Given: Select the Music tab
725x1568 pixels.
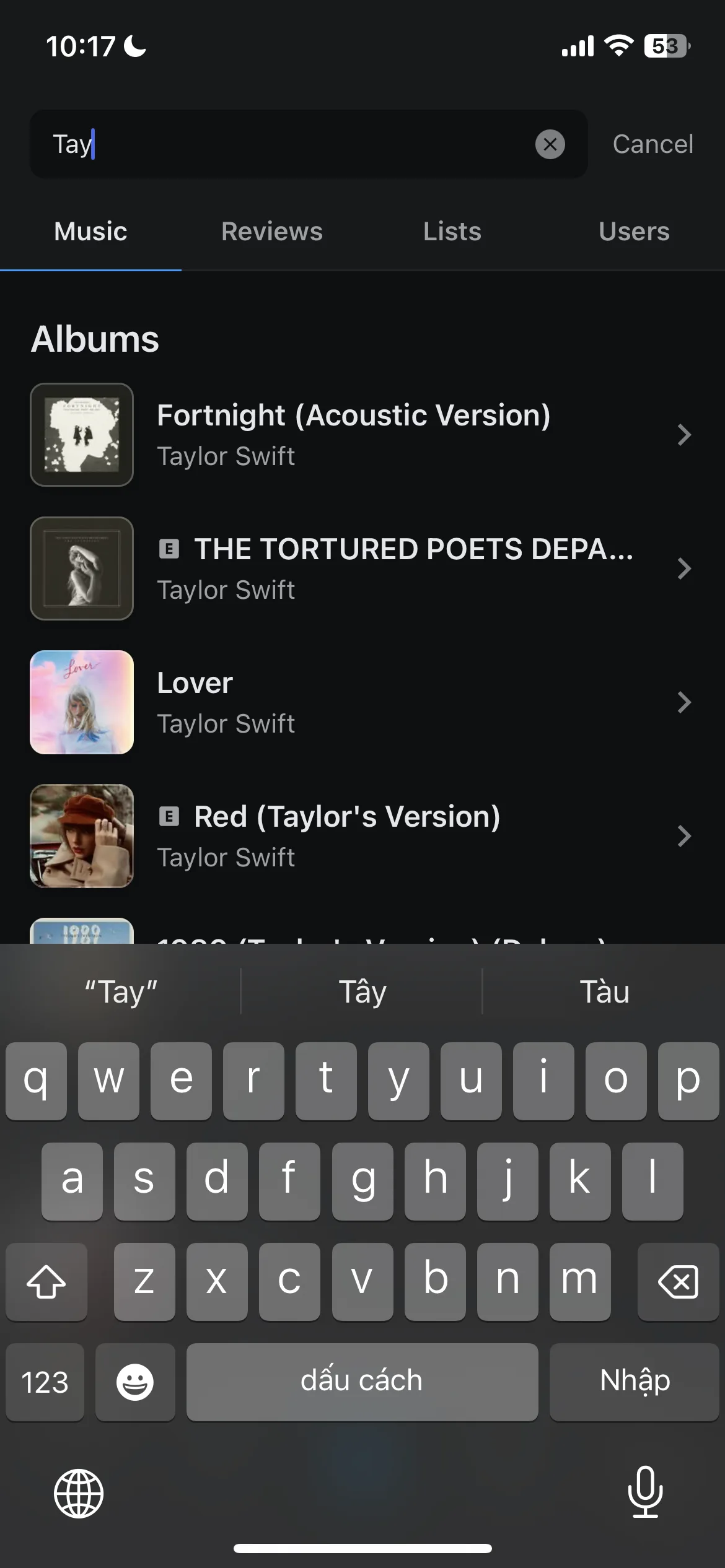Looking at the screenshot, I should (90, 232).
